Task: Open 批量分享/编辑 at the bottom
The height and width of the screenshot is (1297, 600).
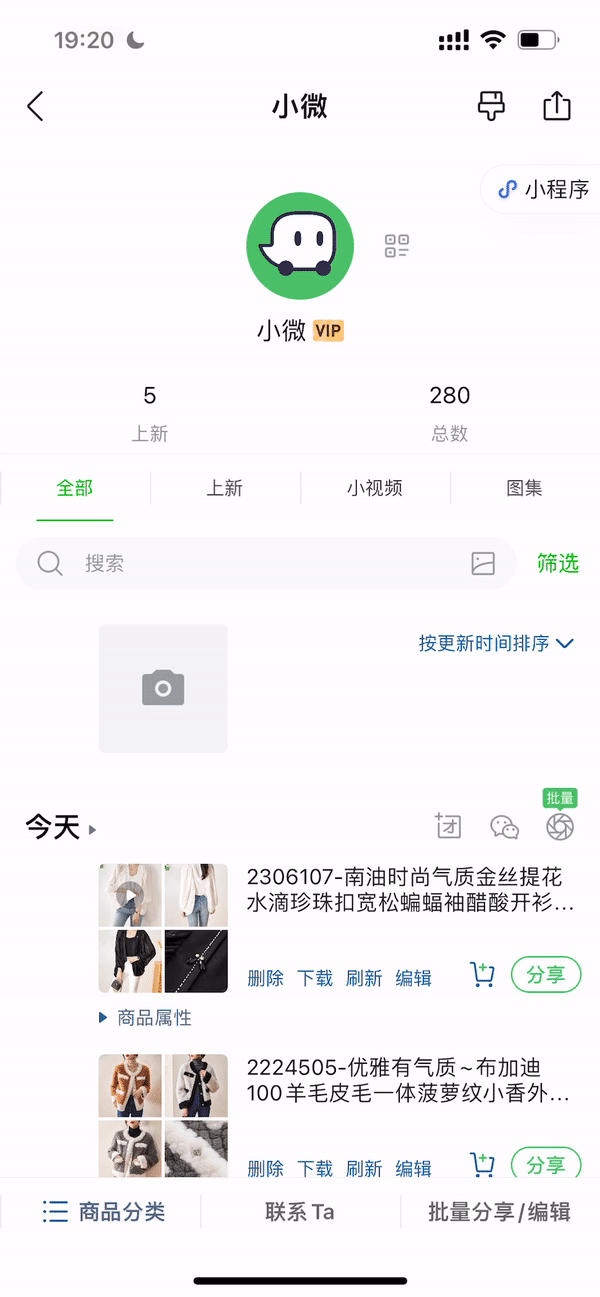Action: click(499, 1212)
